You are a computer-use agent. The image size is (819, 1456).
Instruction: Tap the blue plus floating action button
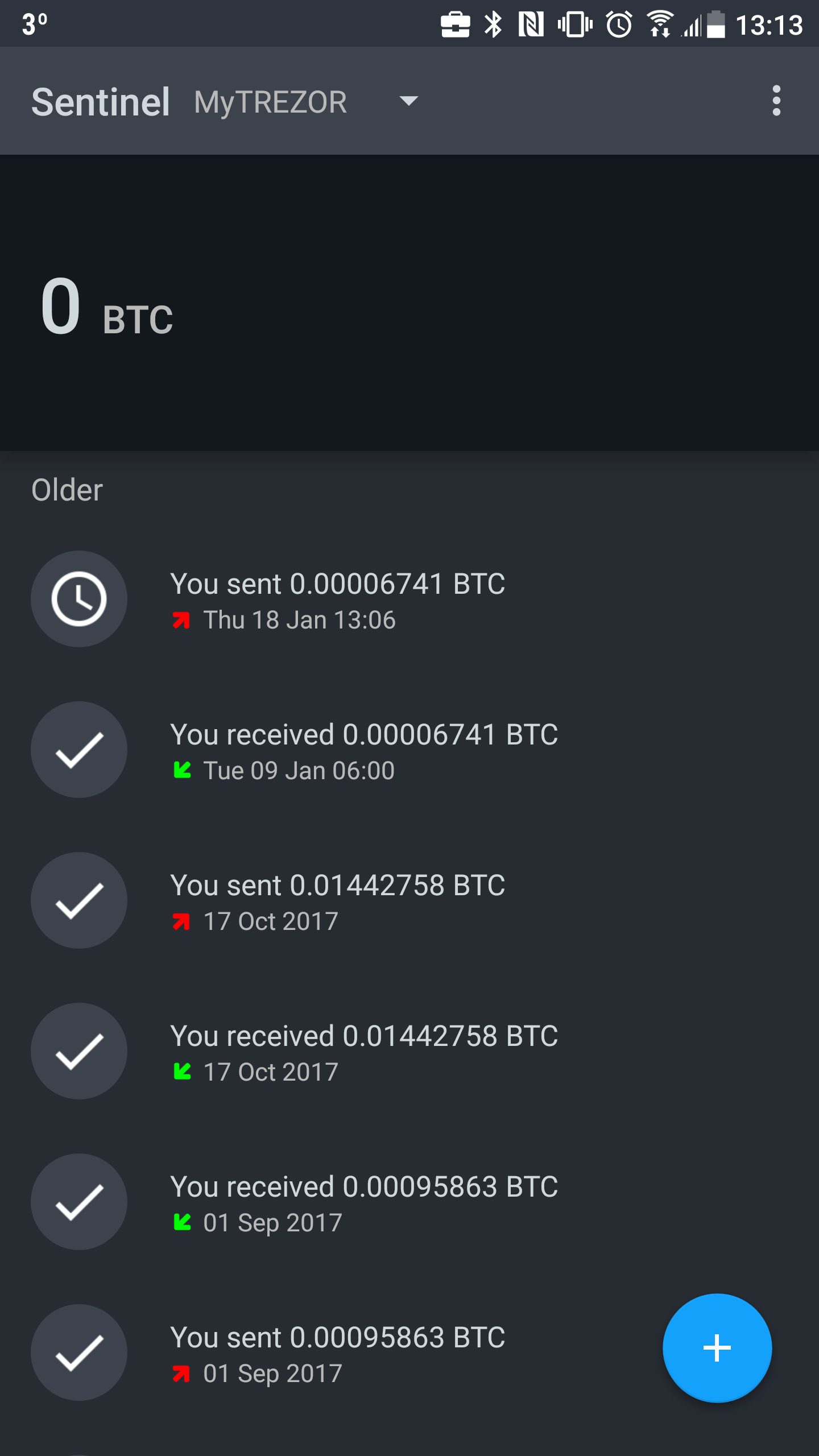(x=717, y=1347)
